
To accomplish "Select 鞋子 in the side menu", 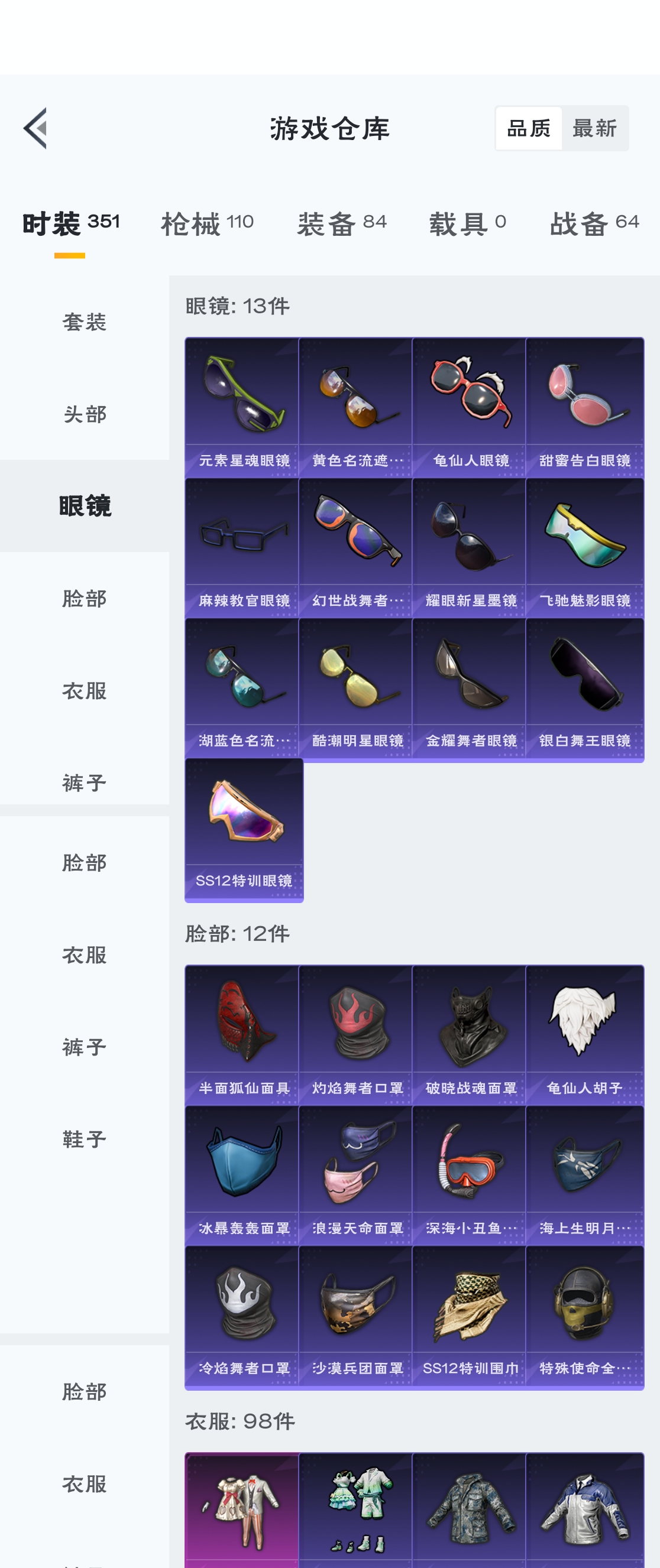I will tap(85, 1139).
